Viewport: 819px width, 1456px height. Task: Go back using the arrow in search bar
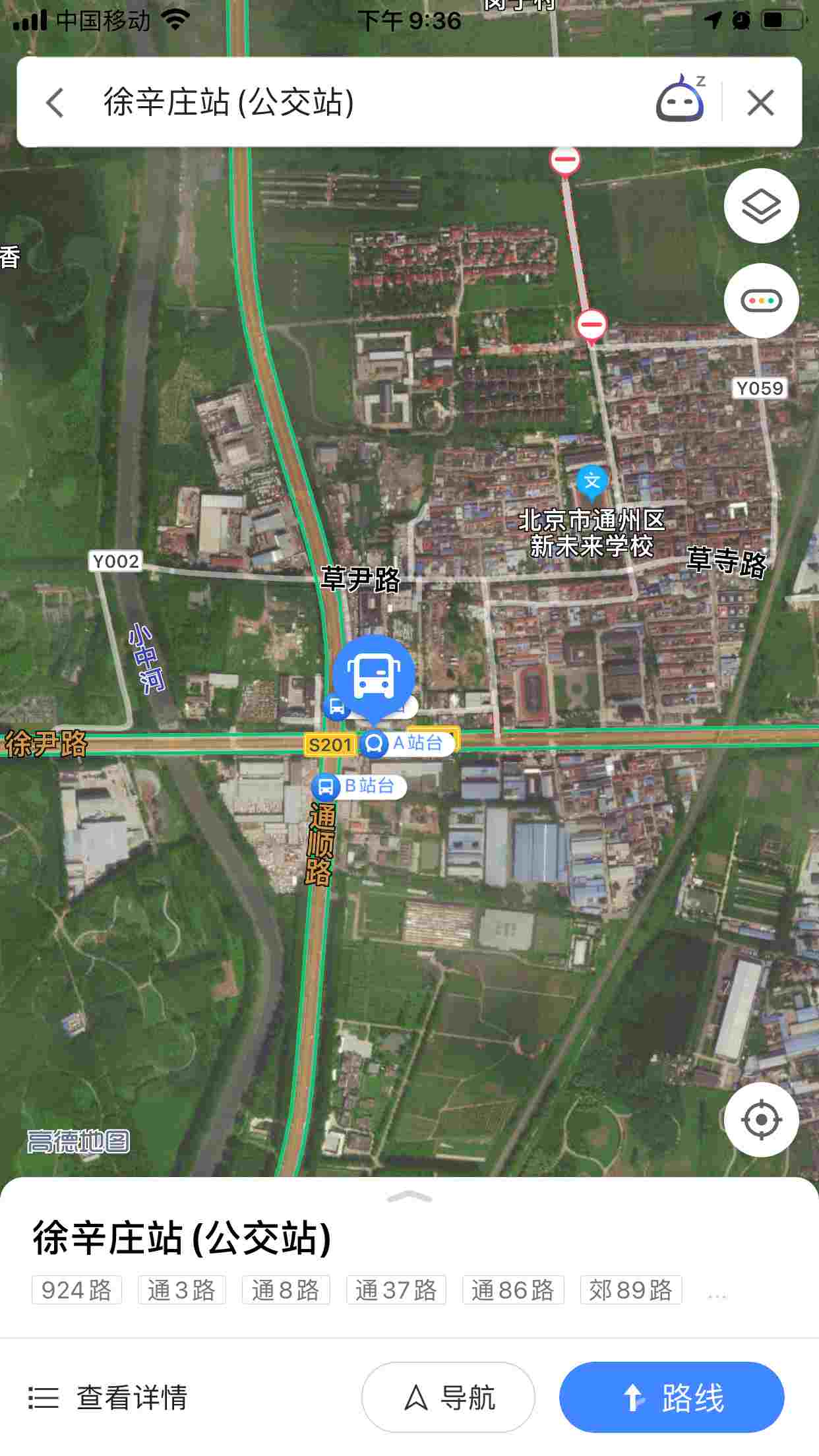coord(55,103)
